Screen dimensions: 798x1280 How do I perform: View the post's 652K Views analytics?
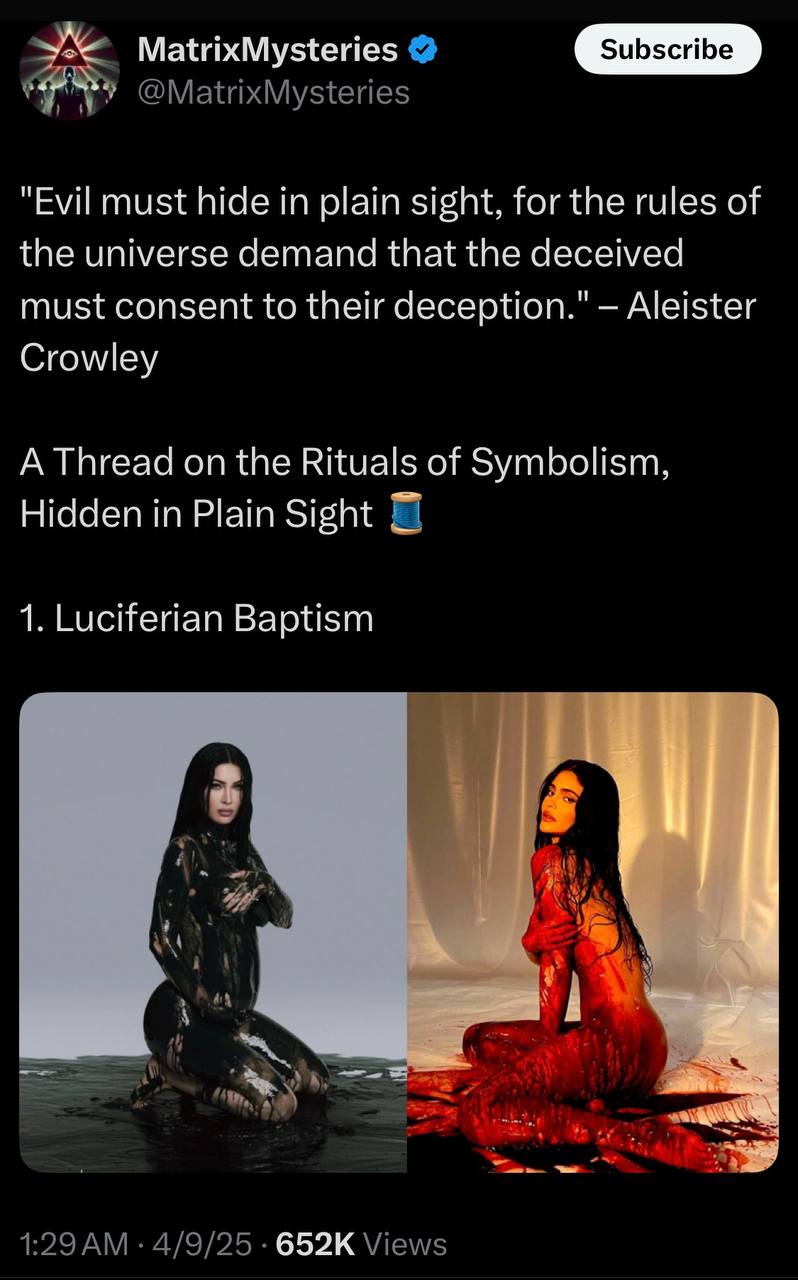pyautogui.click(x=361, y=1243)
